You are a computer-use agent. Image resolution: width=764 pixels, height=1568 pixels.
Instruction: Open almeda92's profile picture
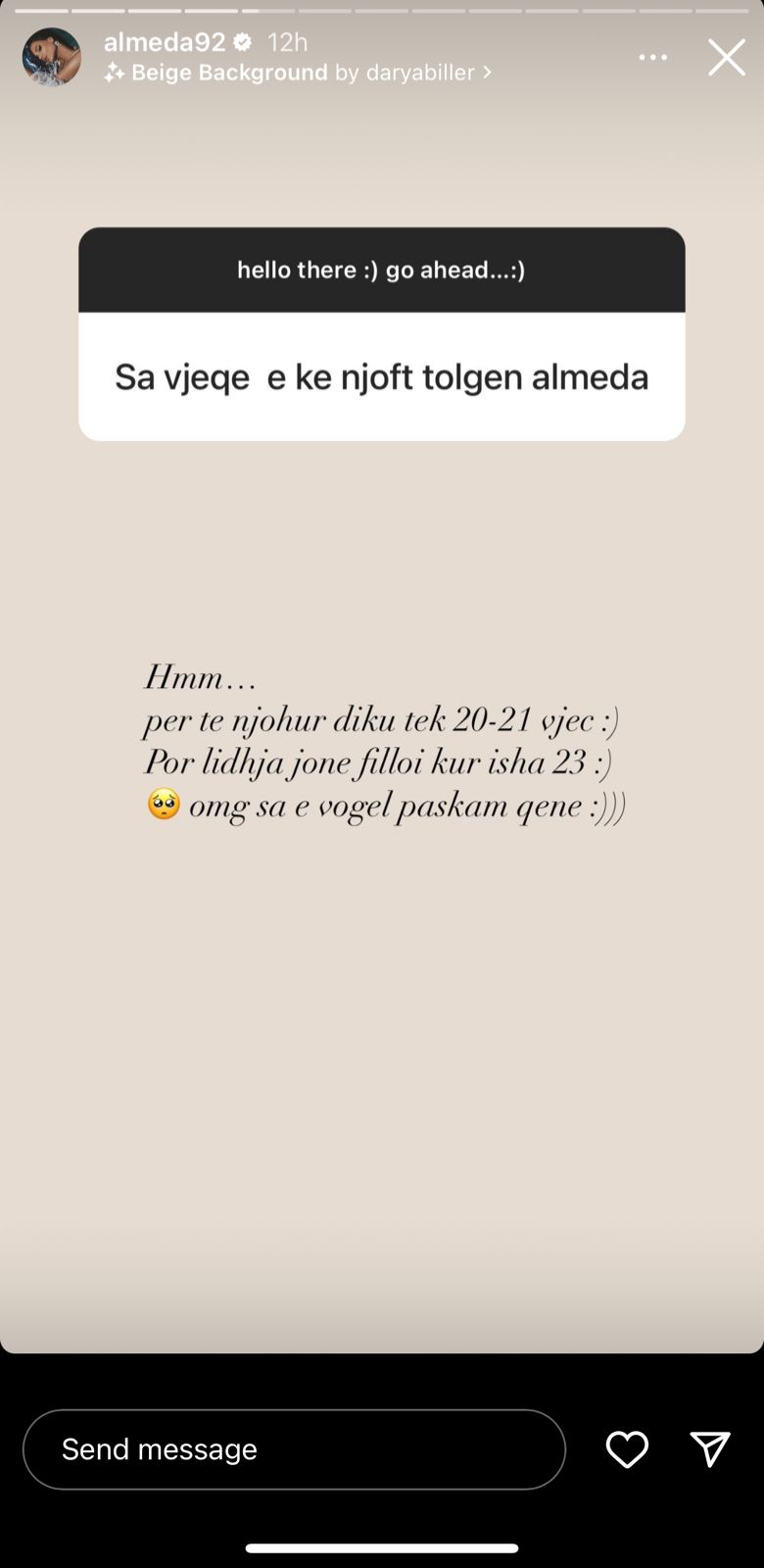(51, 57)
